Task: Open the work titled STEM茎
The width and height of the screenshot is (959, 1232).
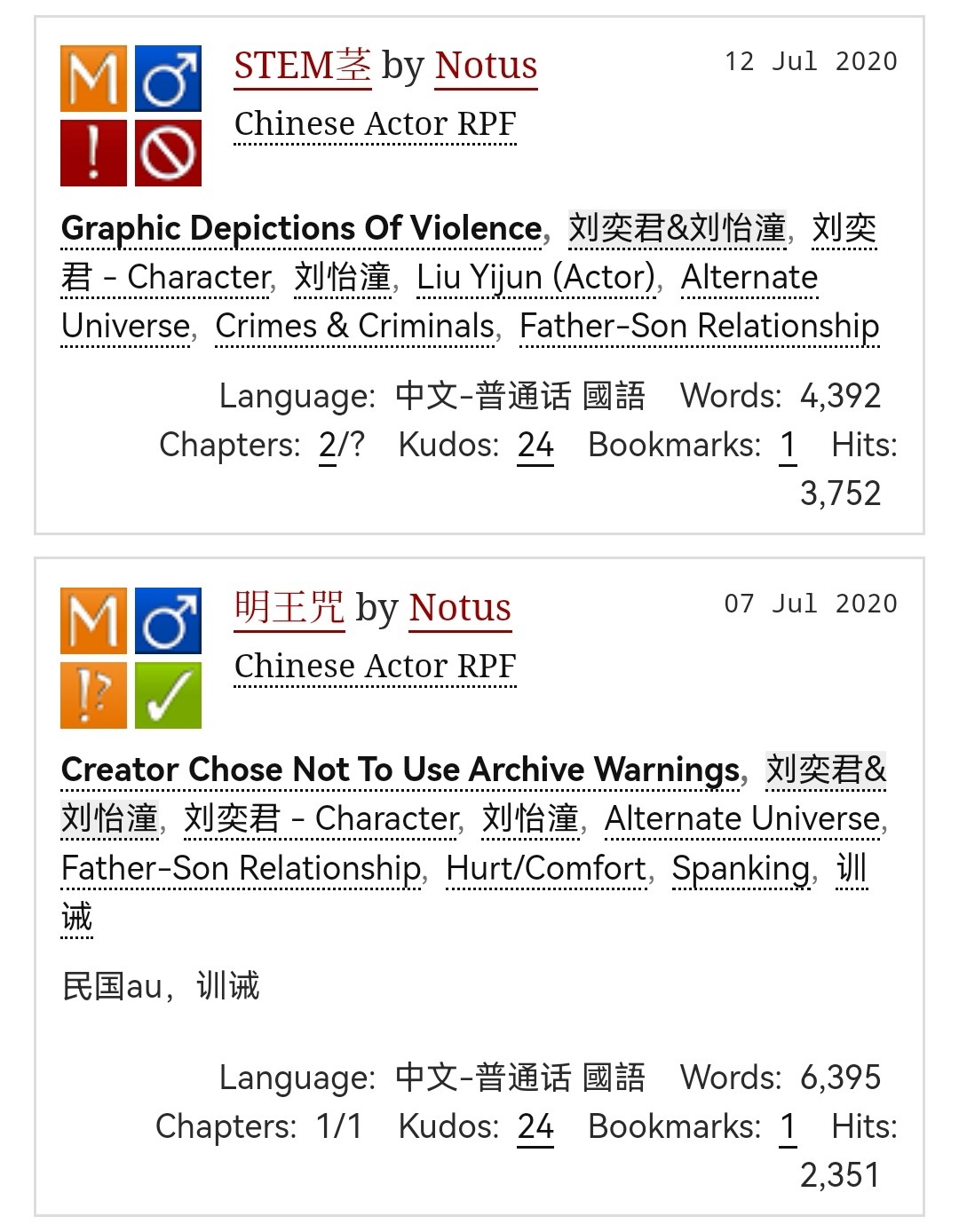Action: click(x=302, y=66)
